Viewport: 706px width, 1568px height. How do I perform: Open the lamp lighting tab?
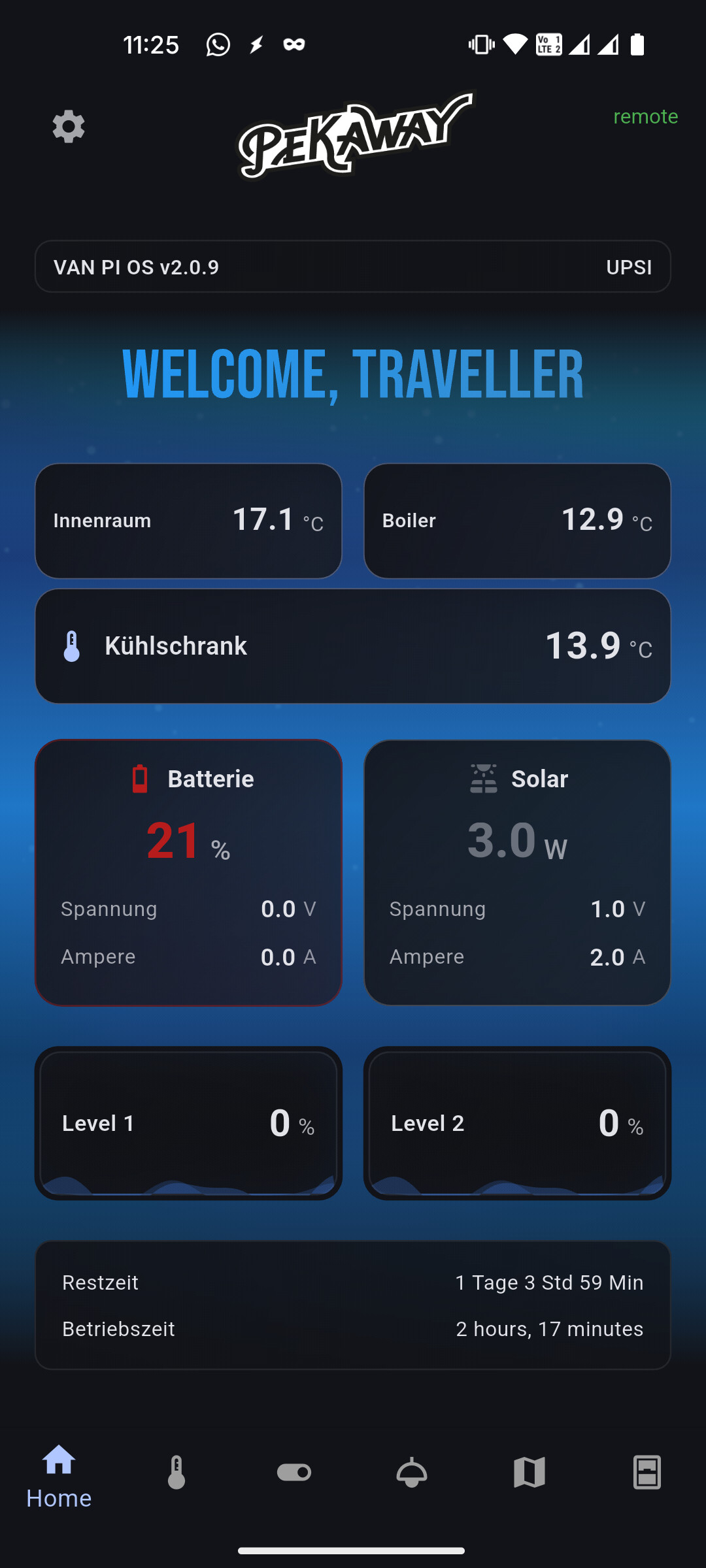point(412,1473)
